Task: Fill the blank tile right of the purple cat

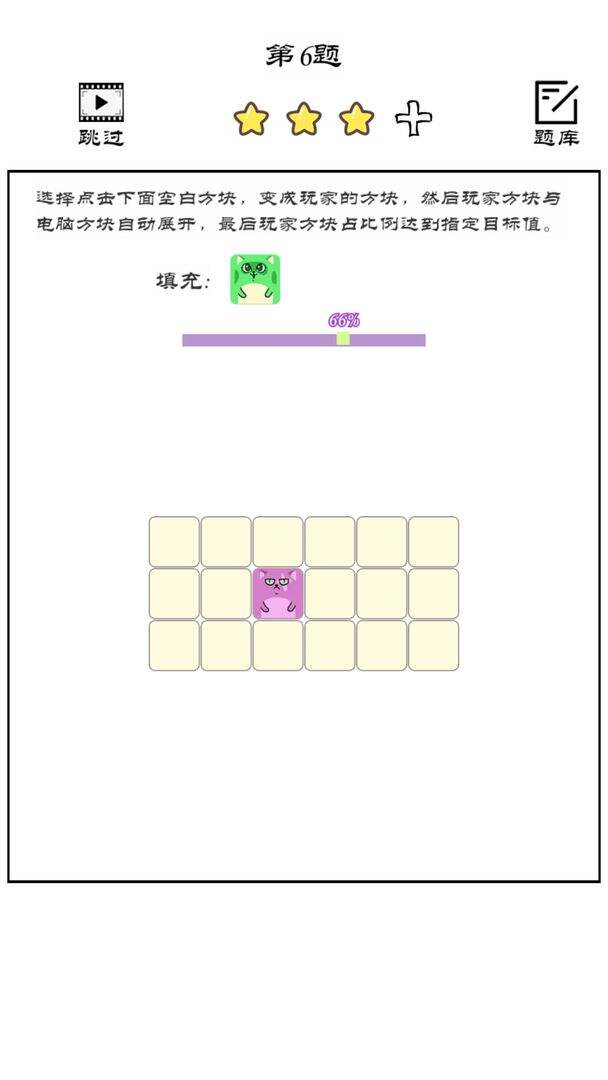Action: coord(330,594)
